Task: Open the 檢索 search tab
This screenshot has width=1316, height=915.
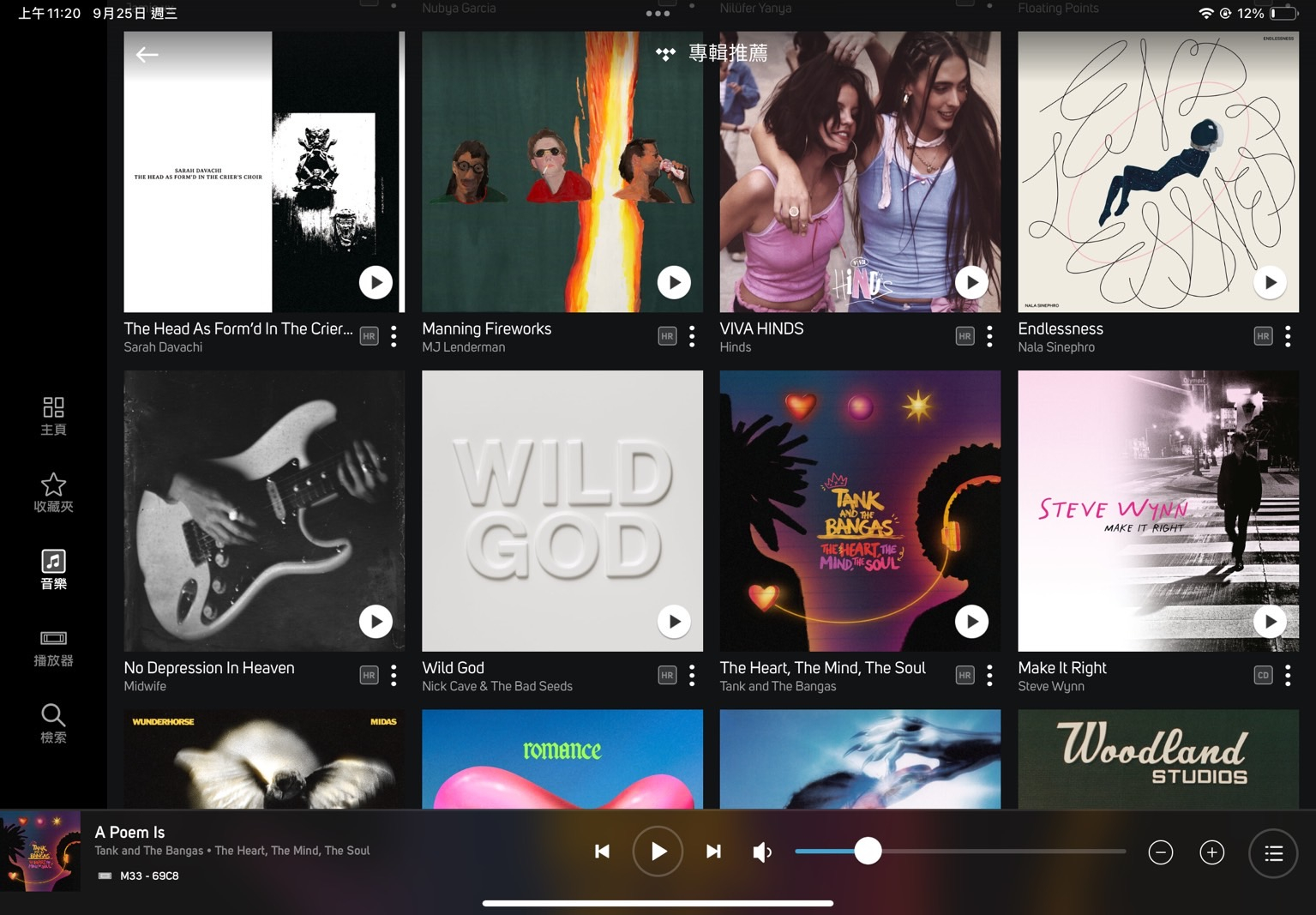Action: pos(53,723)
